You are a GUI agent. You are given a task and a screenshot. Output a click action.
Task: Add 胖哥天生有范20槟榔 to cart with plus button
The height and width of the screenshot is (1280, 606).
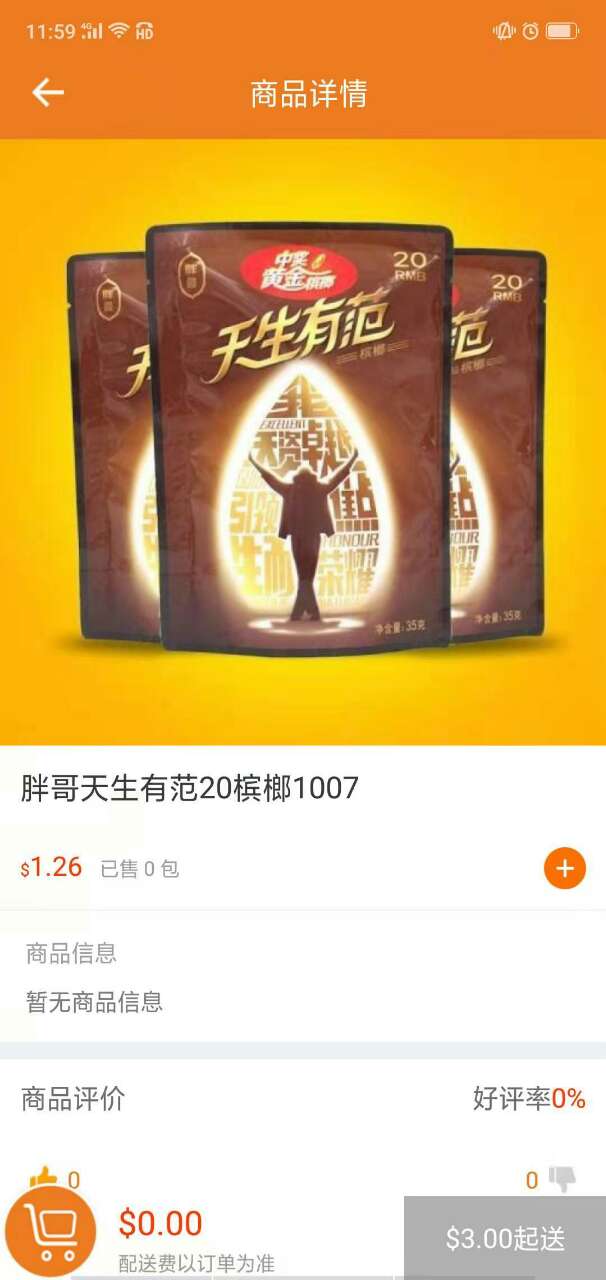[564, 868]
